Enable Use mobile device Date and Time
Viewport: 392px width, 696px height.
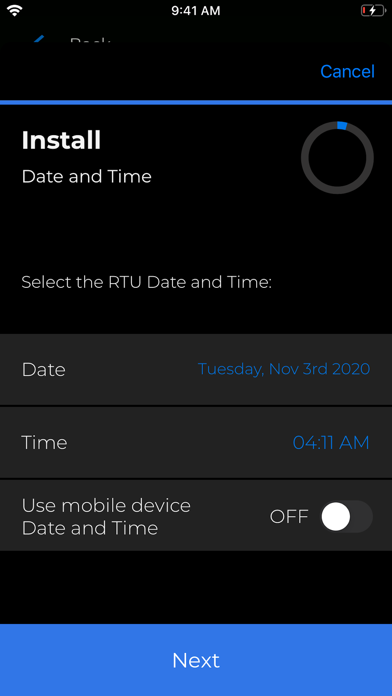tap(346, 517)
